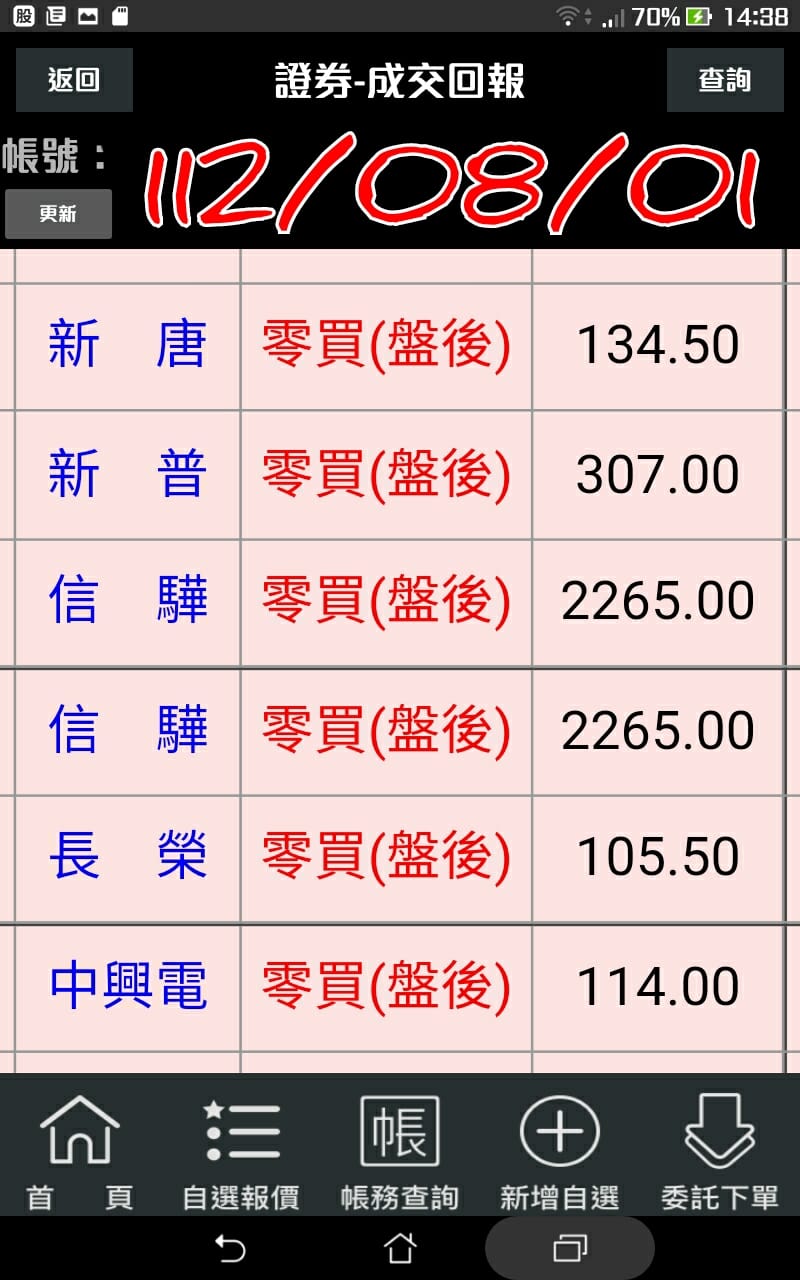Open the 查詢 query button
Screen dimensions: 800x1280
click(725, 80)
